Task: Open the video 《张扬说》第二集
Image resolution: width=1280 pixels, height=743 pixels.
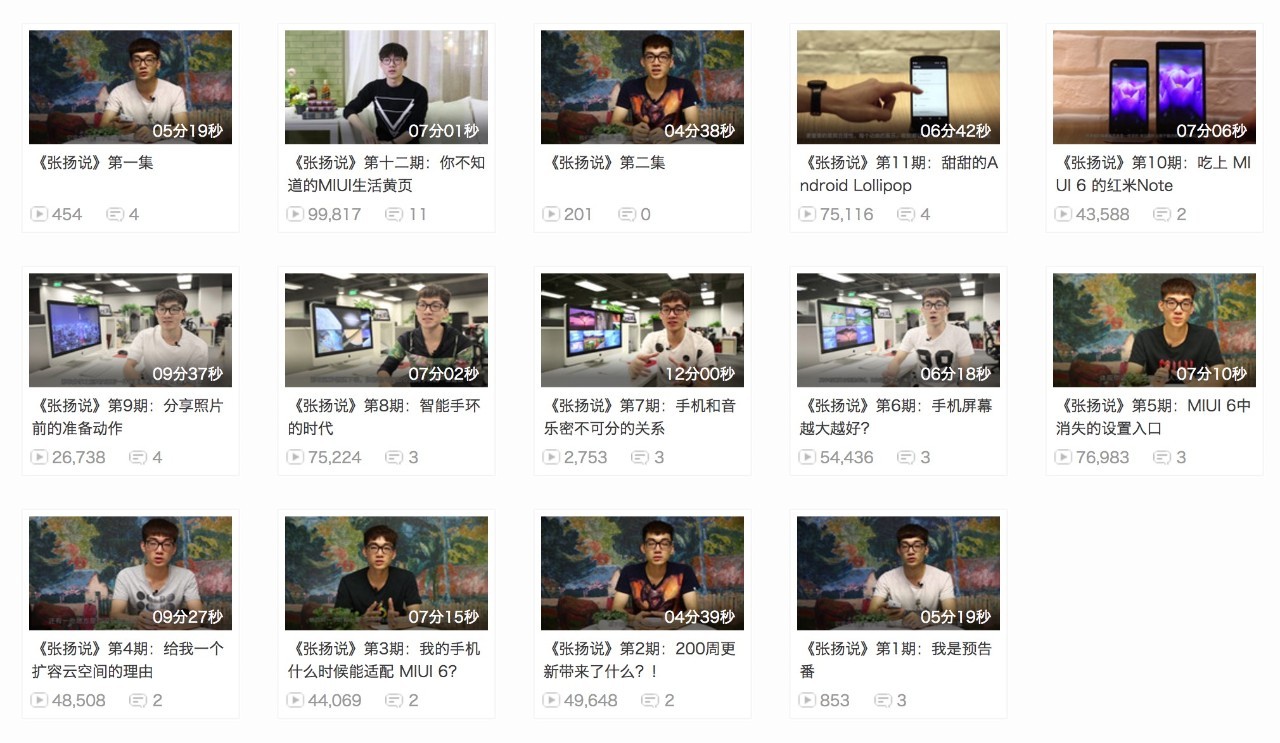Action: click(642, 87)
